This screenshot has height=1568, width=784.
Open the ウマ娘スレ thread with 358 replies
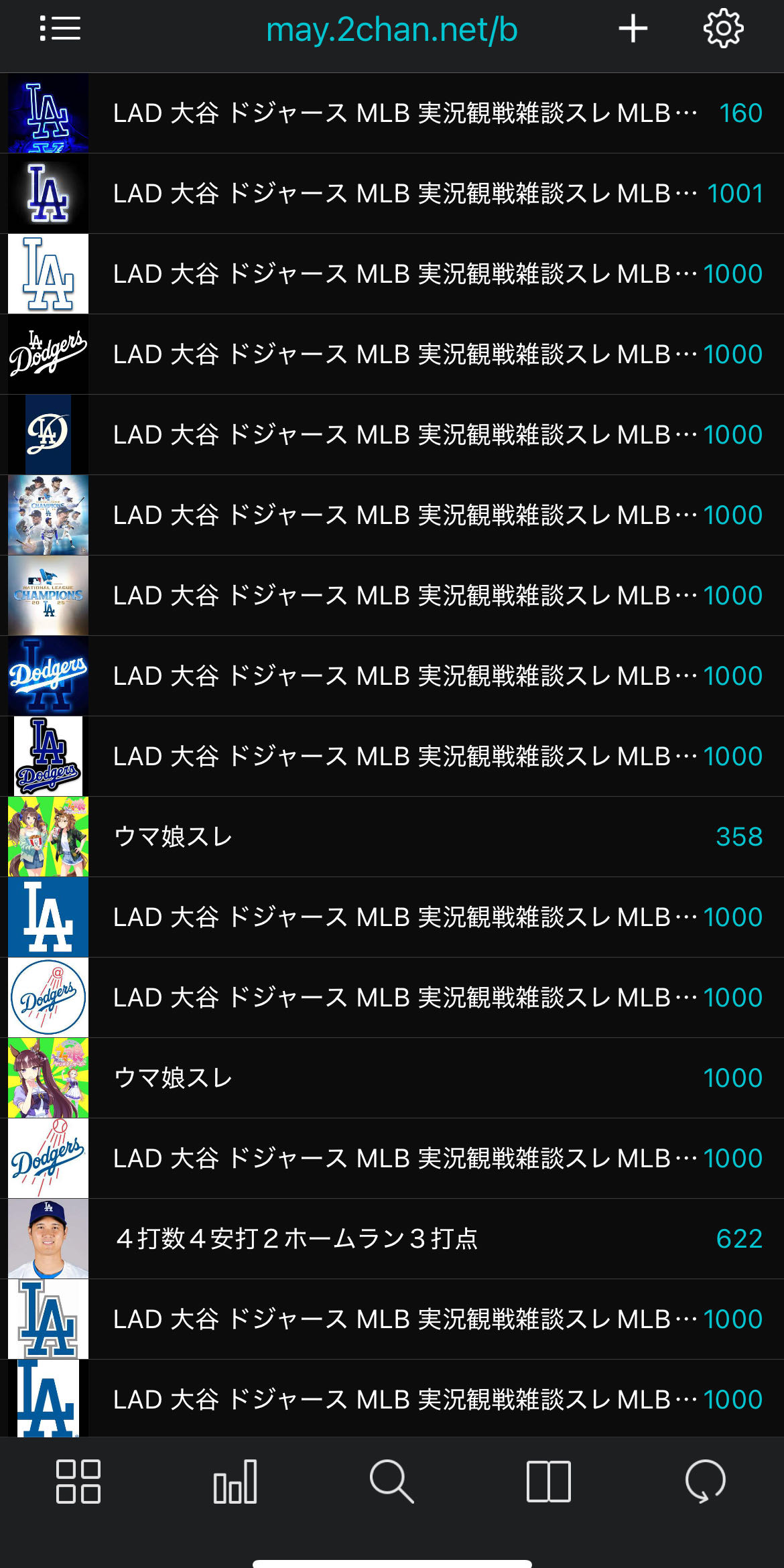[402, 837]
